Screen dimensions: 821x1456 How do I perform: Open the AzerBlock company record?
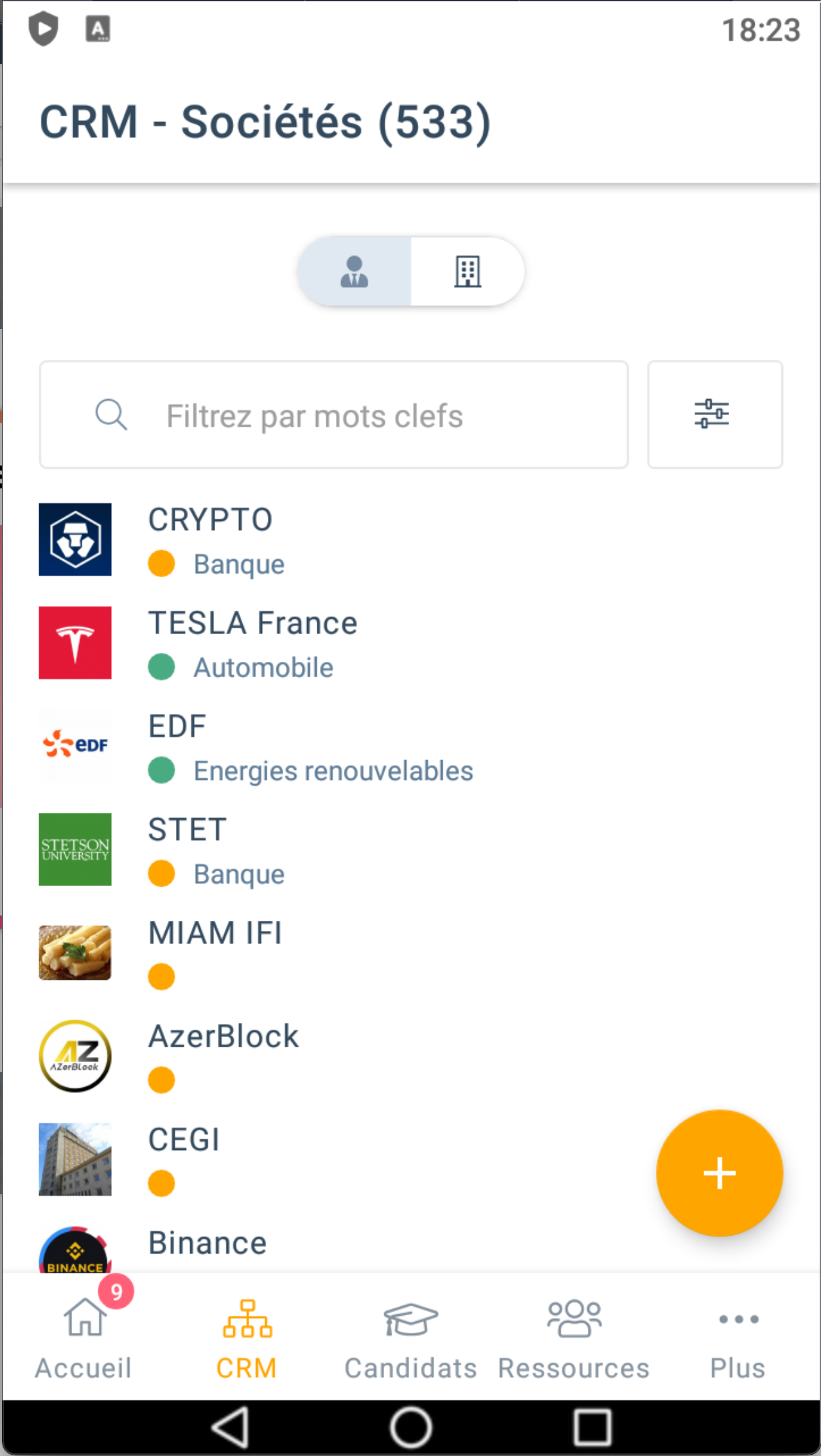click(410, 1057)
